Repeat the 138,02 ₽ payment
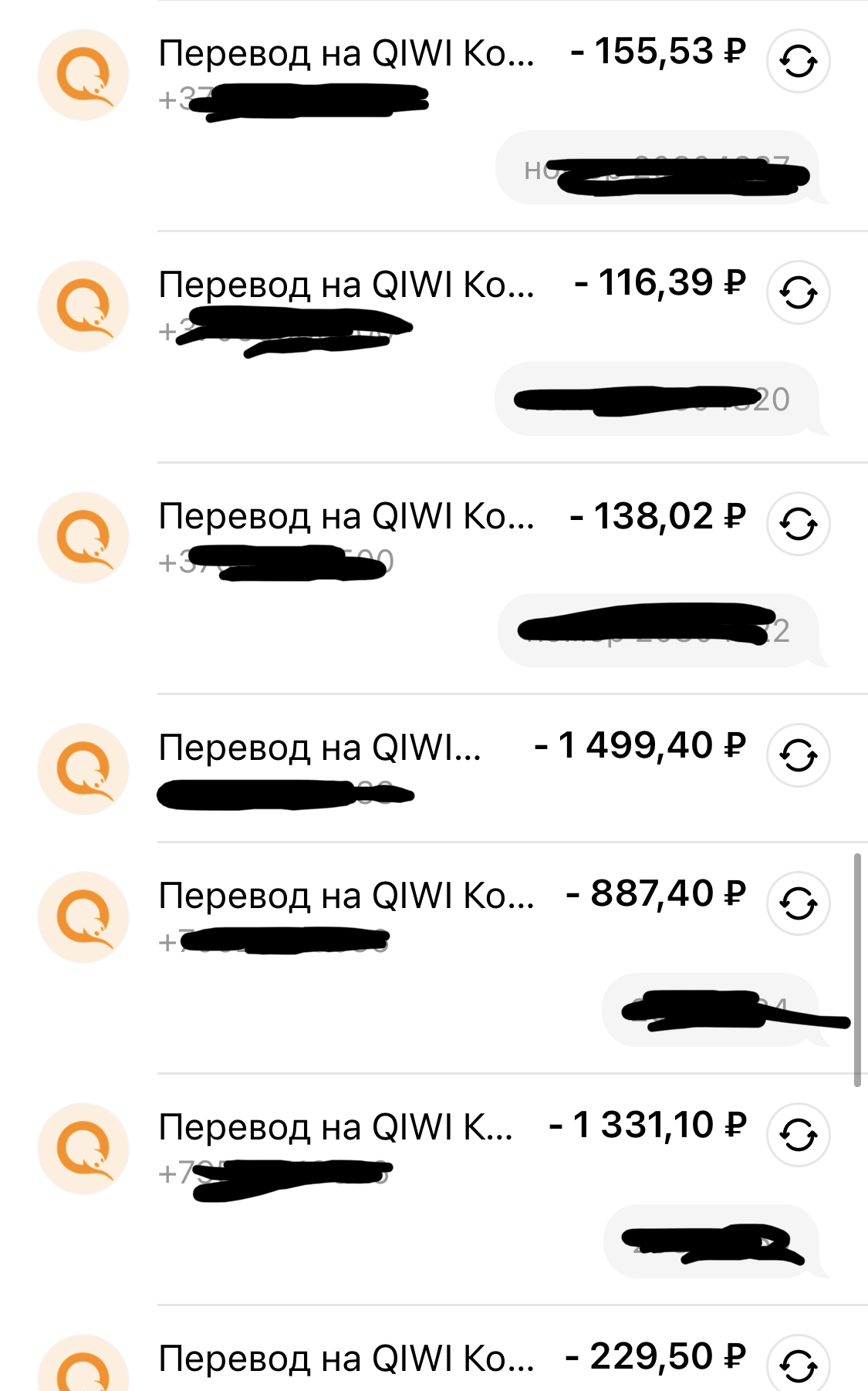This screenshot has width=868, height=1391. click(798, 524)
